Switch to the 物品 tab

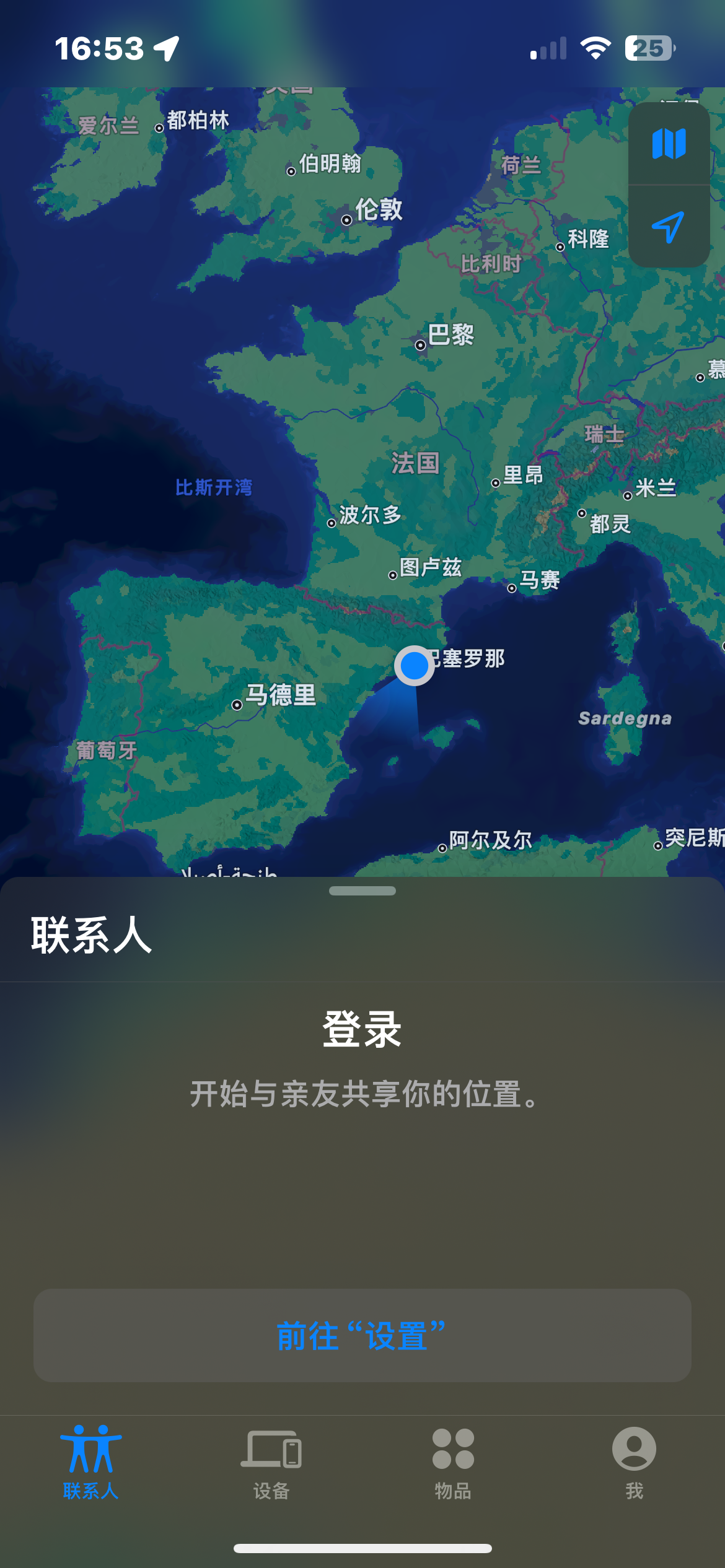[453, 1461]
